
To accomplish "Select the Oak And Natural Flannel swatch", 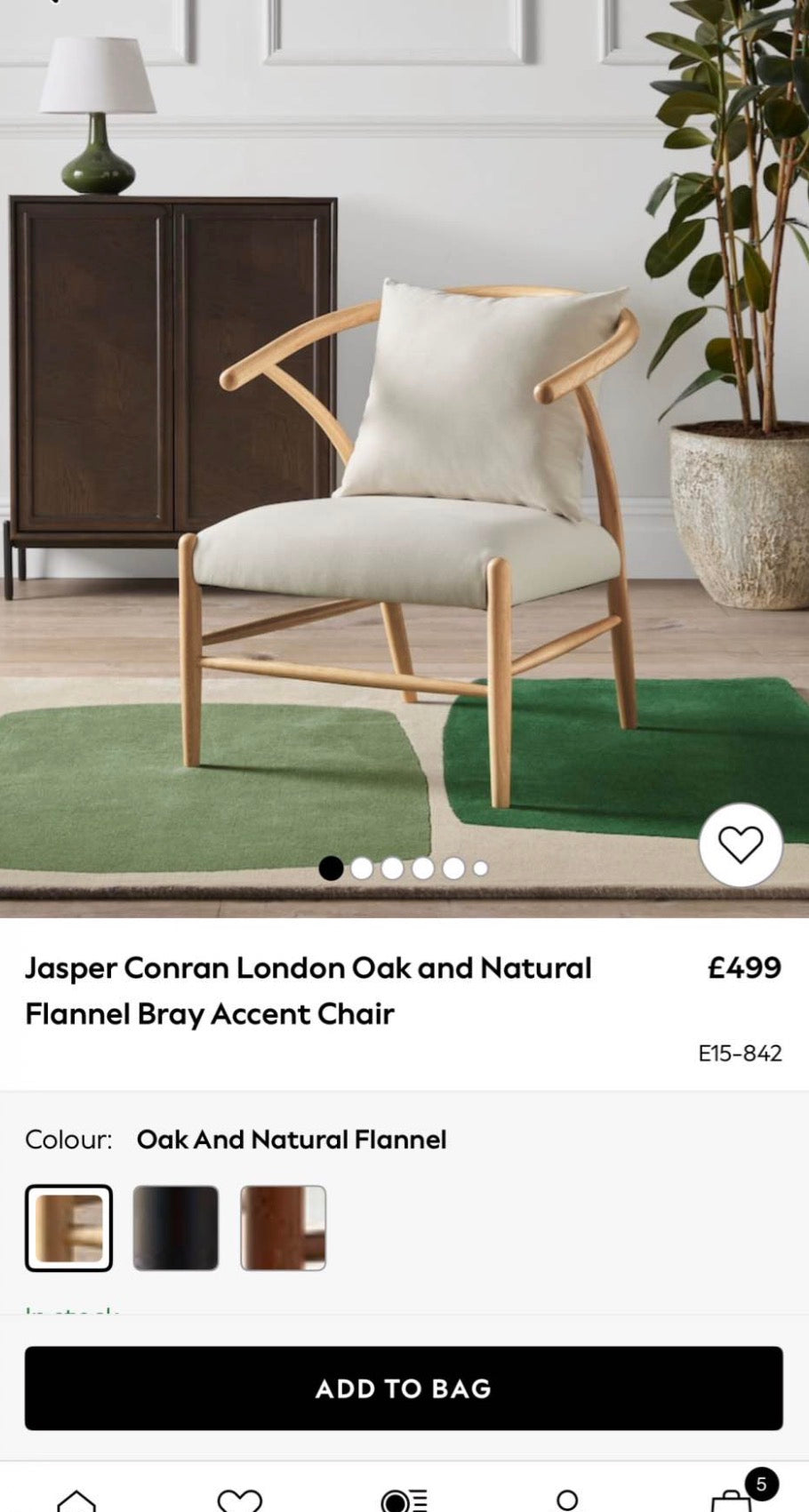I will (x=68, y=1228).
